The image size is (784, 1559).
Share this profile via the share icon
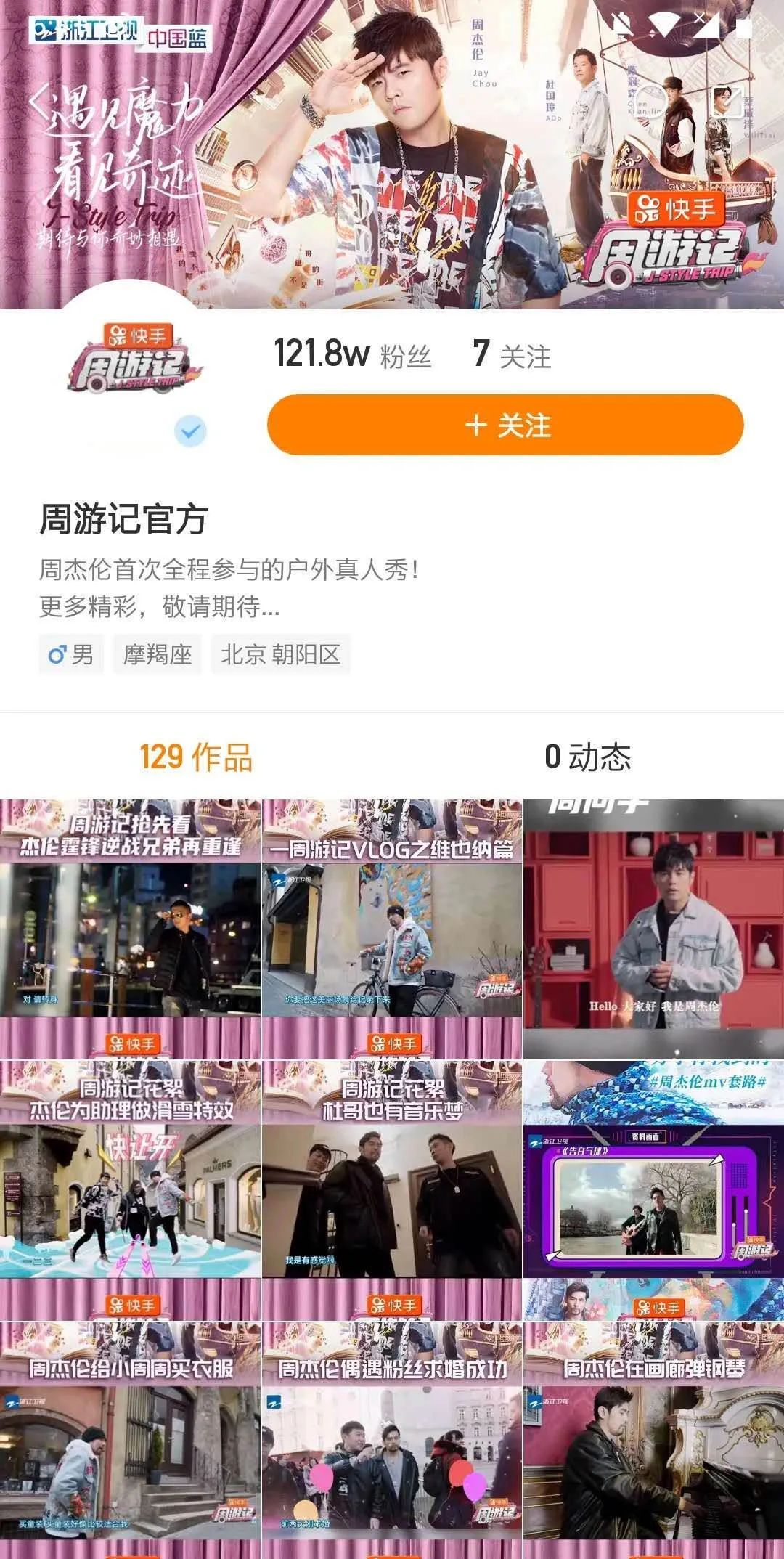727,101
